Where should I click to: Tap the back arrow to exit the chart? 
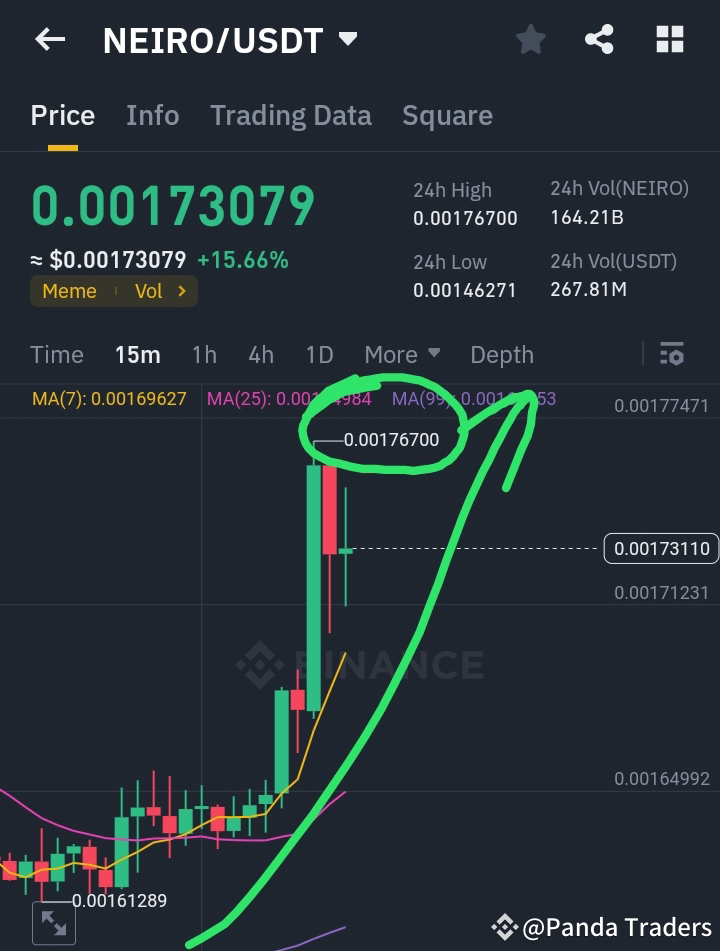pyautogui.click(x=50, y=39)
